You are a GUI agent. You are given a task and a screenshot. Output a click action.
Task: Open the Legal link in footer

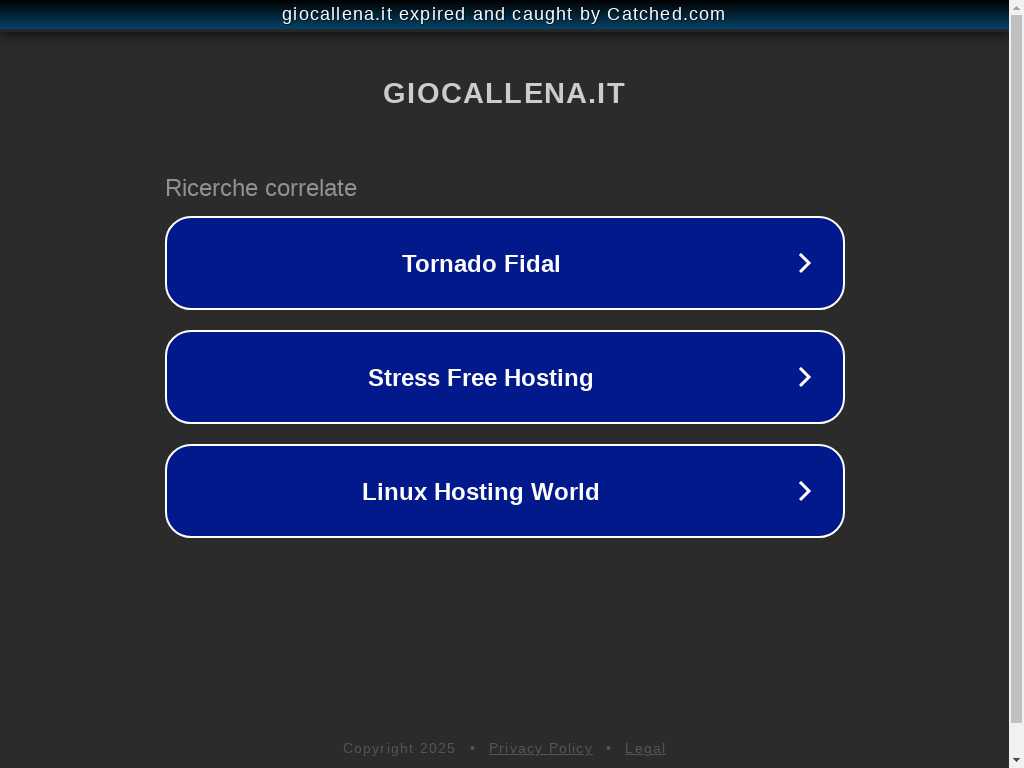(x=645, y=748)
